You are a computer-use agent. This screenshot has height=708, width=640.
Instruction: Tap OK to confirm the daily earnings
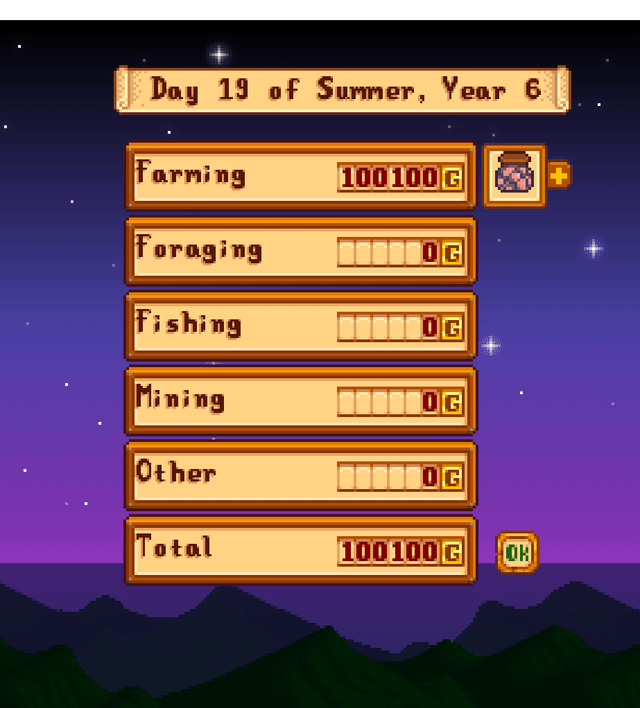pos(517,552)
